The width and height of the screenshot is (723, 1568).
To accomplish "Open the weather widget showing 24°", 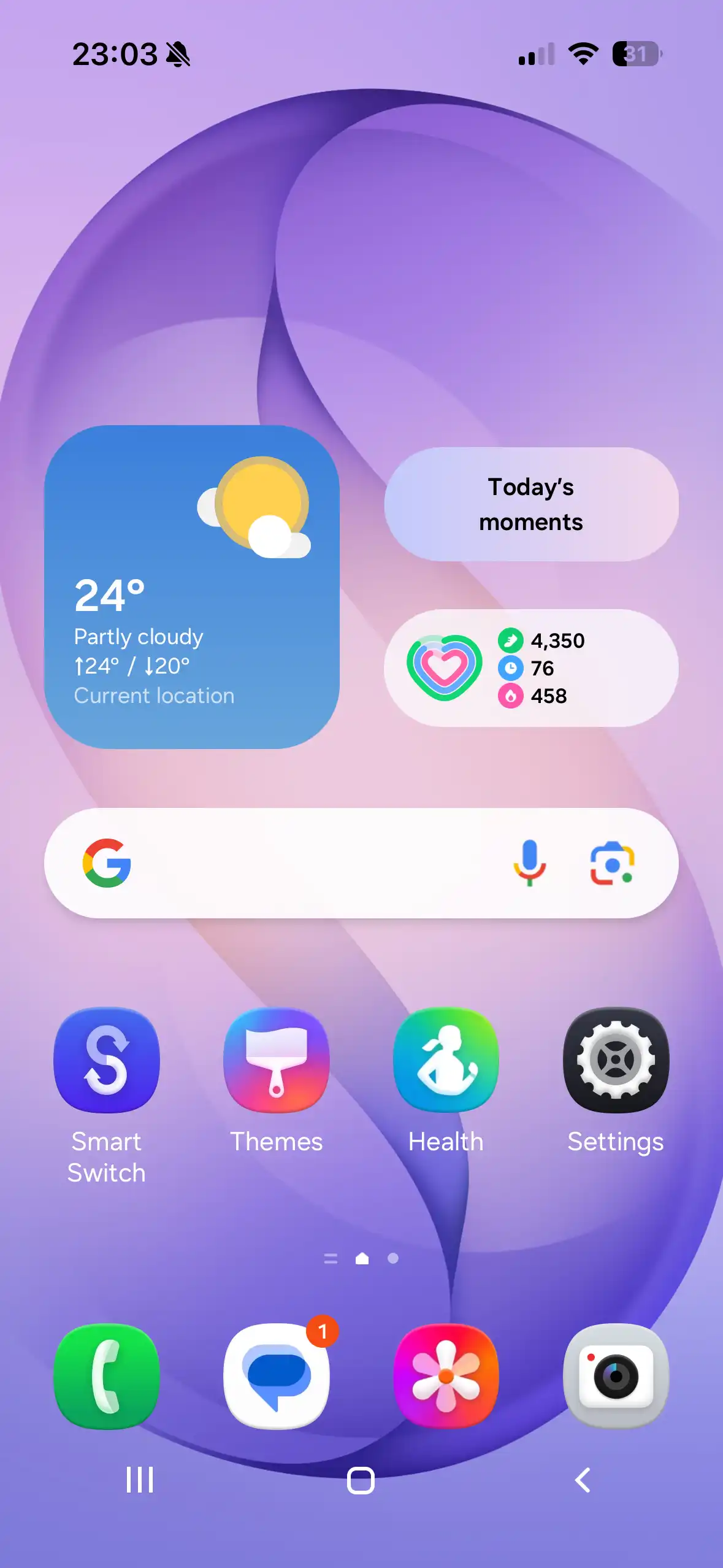I will (x=191, y=586).
